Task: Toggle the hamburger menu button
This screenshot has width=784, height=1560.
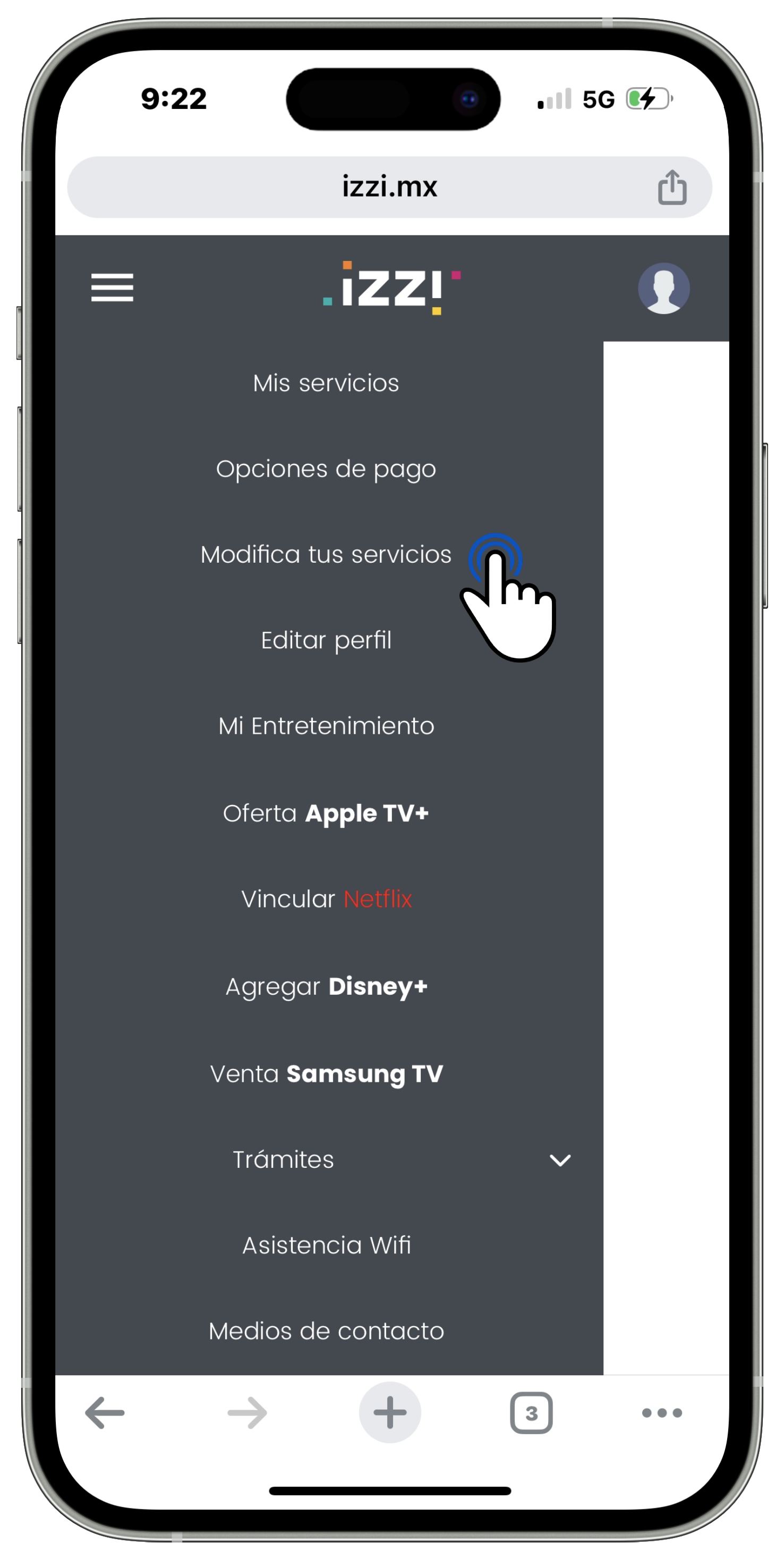Action: [112, 287]
